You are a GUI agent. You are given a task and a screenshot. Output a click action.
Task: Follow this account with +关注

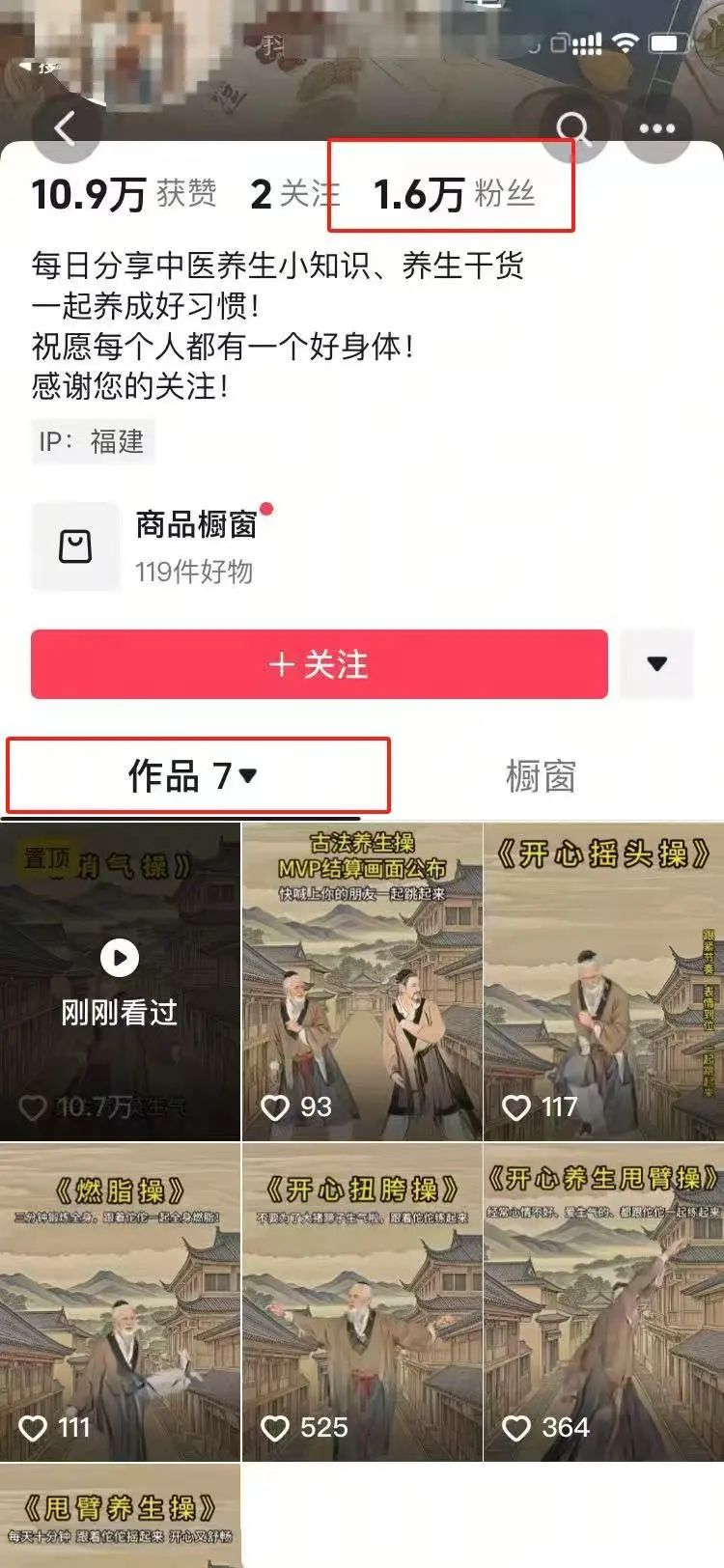coord(320,664)
